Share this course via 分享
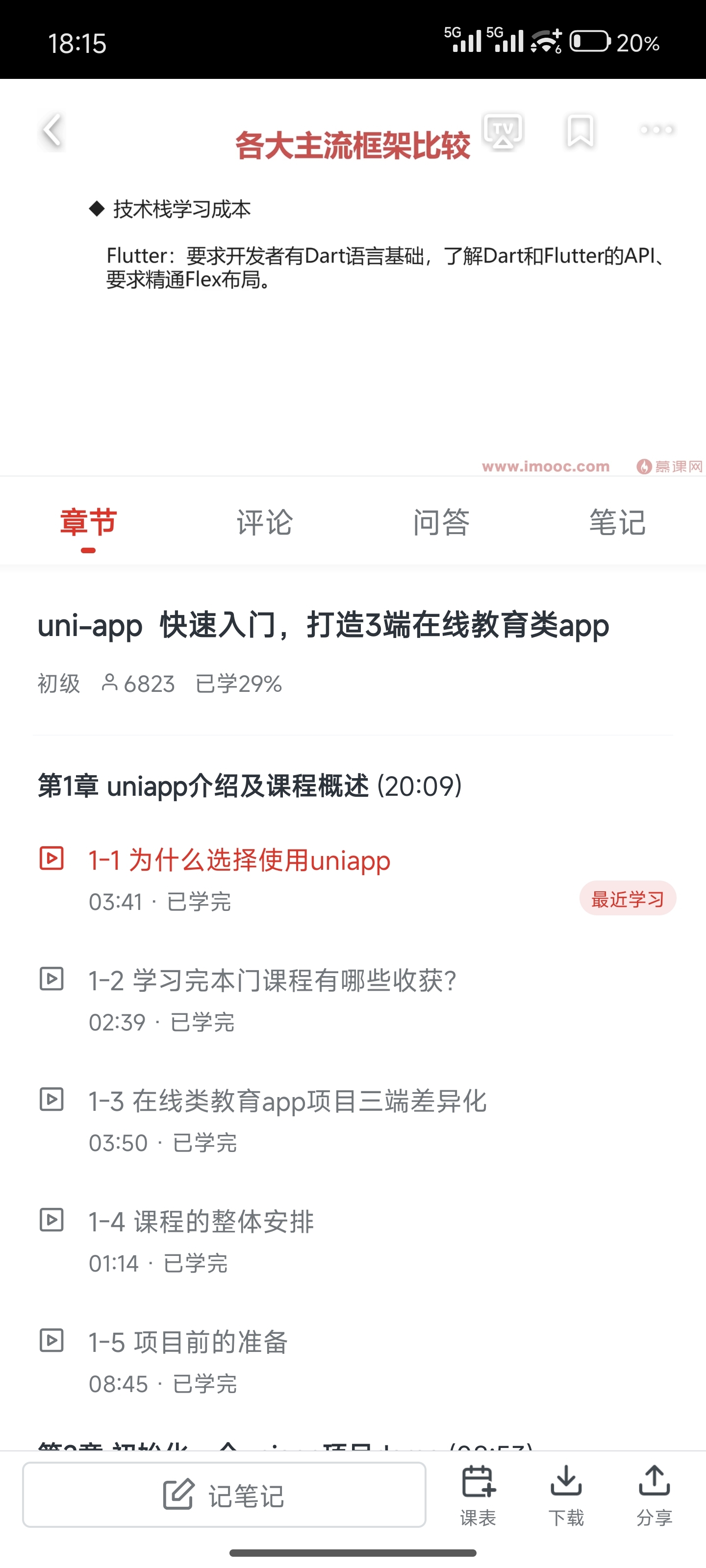This screenshot has width=706, height=1568. [654, 1495]
